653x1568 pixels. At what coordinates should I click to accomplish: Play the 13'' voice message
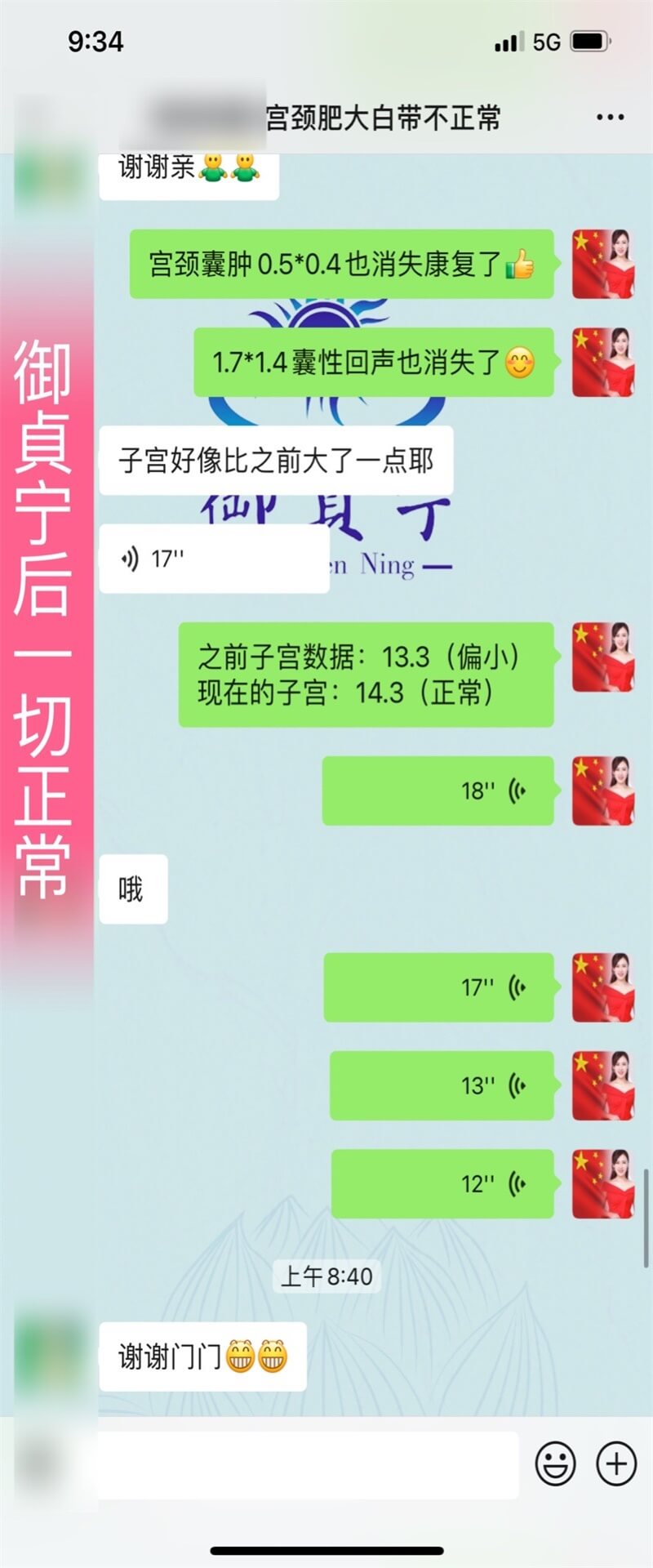click(x=442, y=1085)
